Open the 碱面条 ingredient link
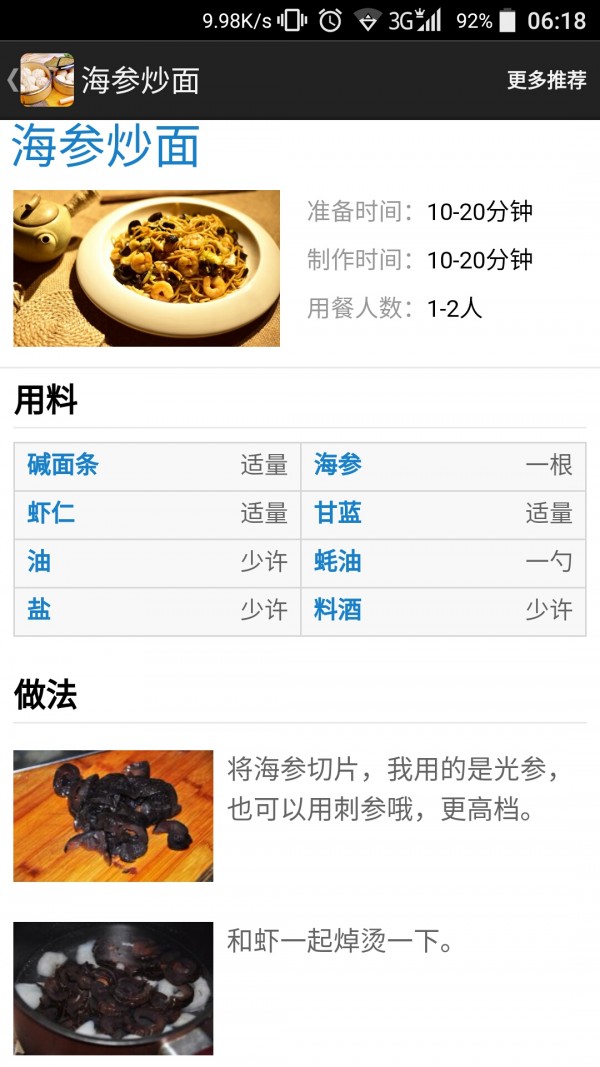This screenshot has width=600, height=1067. point(62,465)
